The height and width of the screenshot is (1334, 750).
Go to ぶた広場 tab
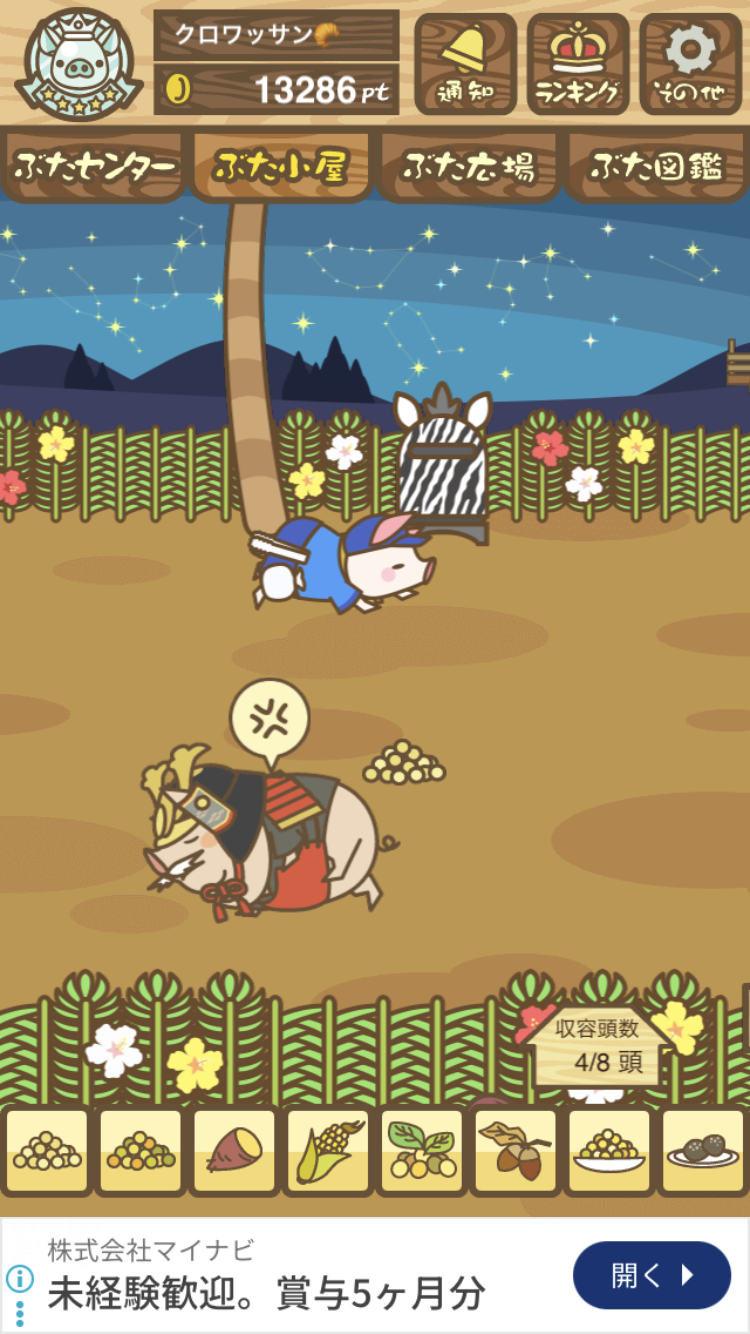click(x=468, y=167)
